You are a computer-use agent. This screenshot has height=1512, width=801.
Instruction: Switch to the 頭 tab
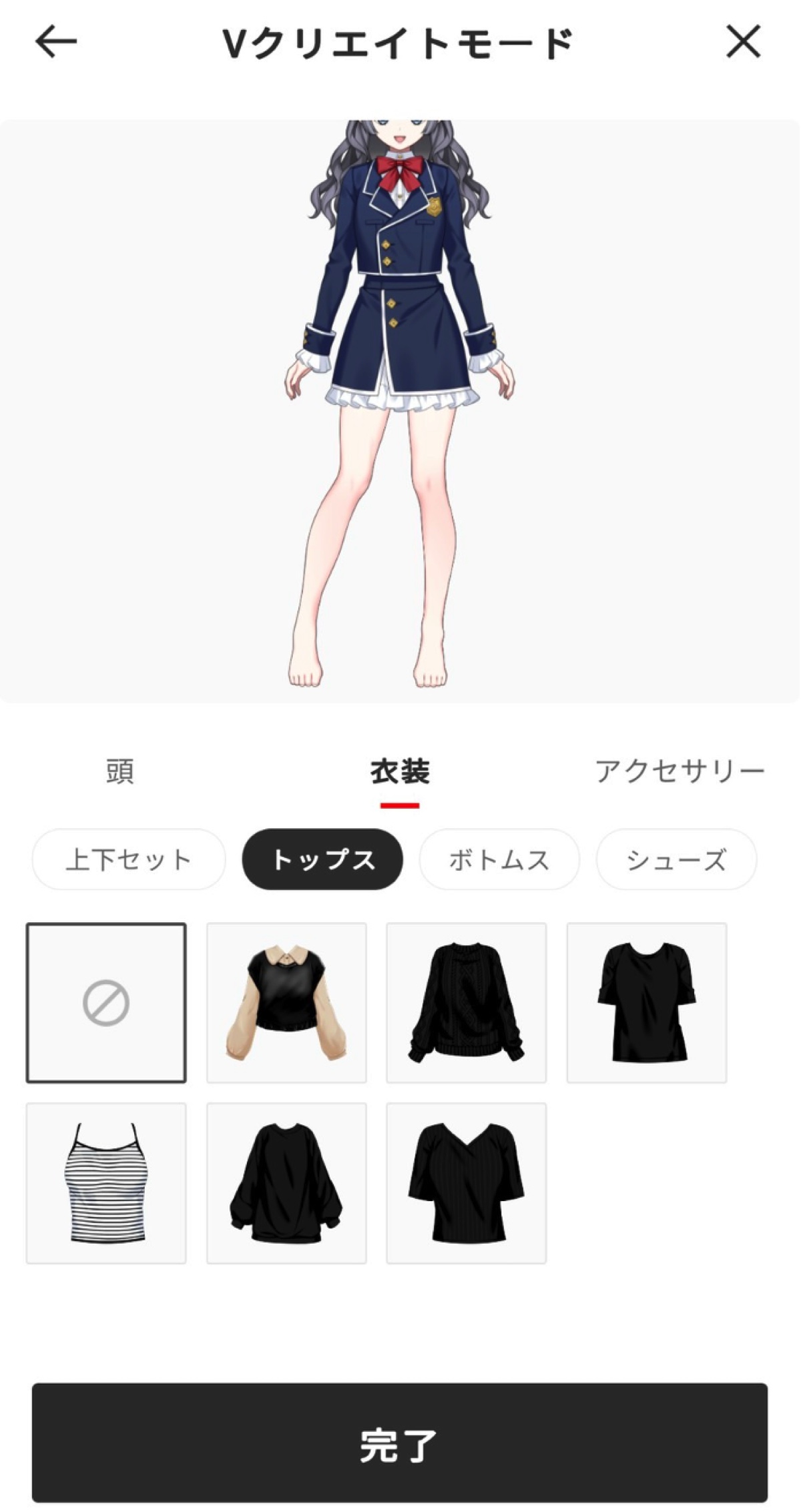pyautogui.click(x=120, y=771)
